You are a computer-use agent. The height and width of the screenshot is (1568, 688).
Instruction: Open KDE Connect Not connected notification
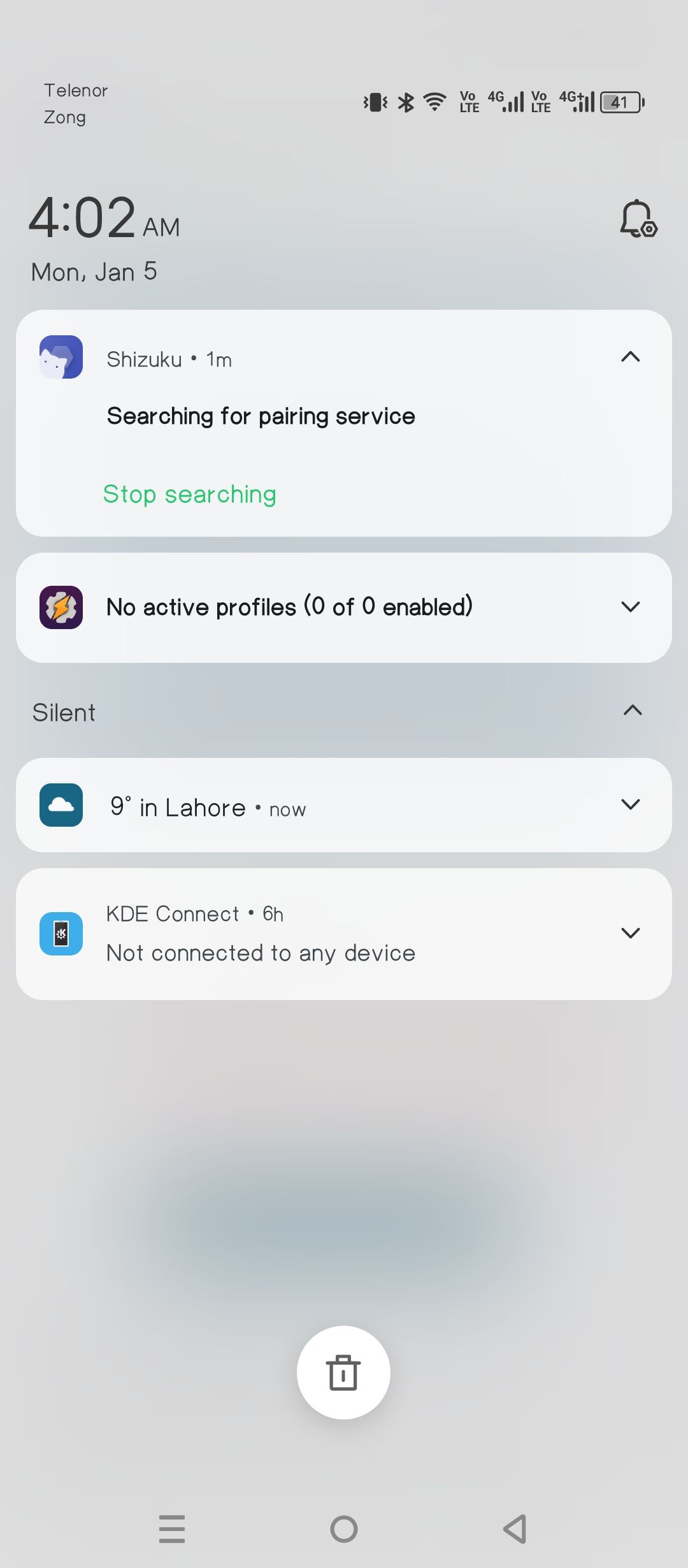point(261,952)
